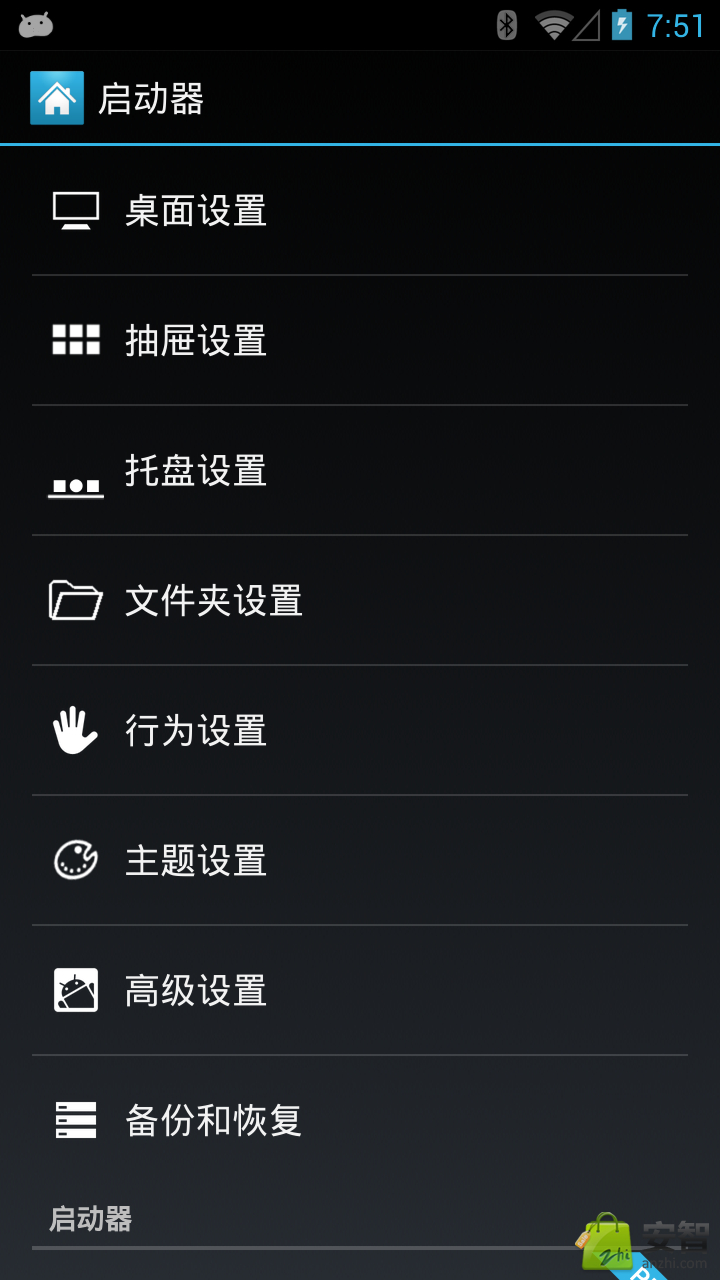This screenshot has width=720, height=1280.
Task: Tap the 启动器 home icon in app bar
Action: pyautogui.click(x=57, y=98)
